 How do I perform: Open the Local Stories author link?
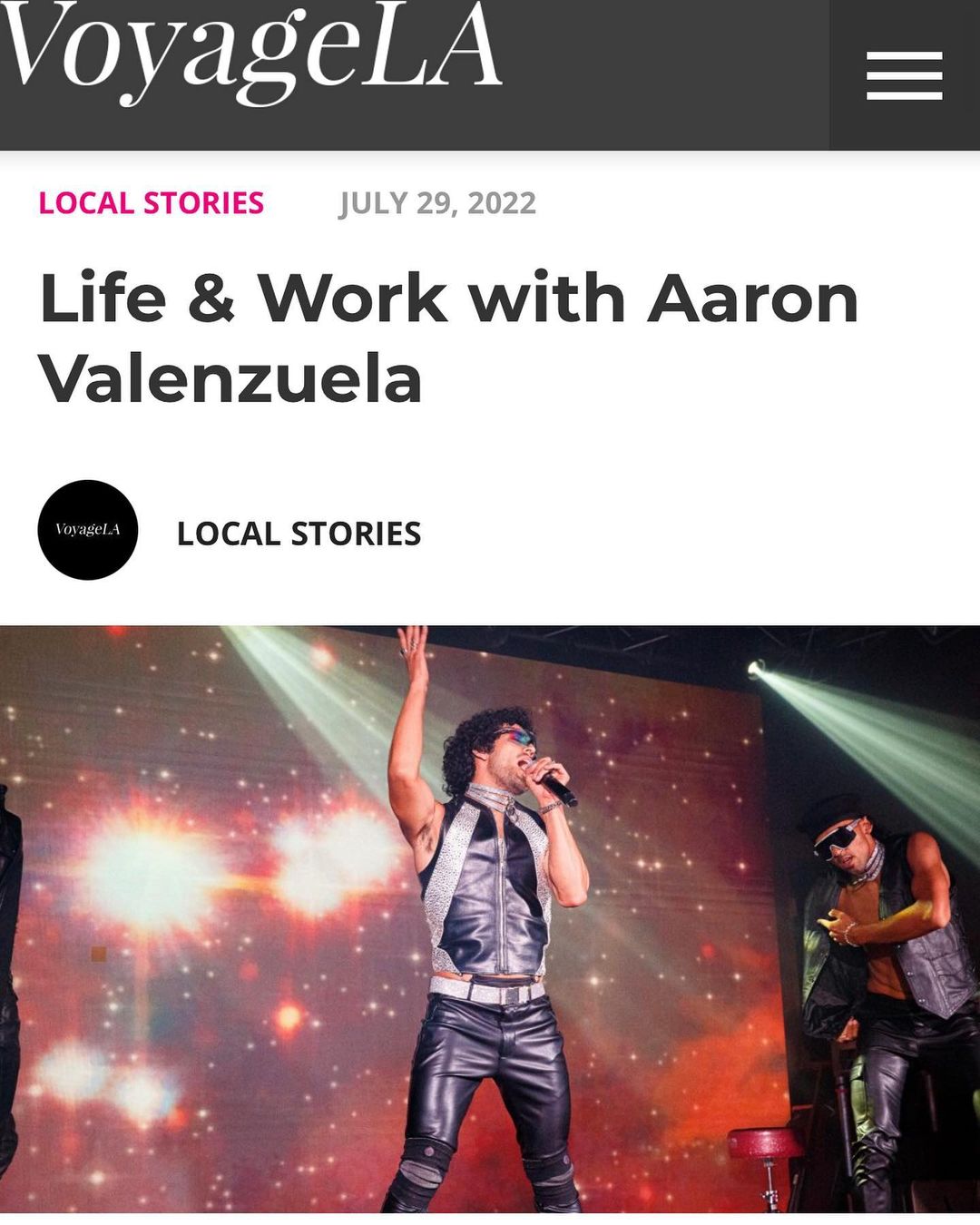299,534
